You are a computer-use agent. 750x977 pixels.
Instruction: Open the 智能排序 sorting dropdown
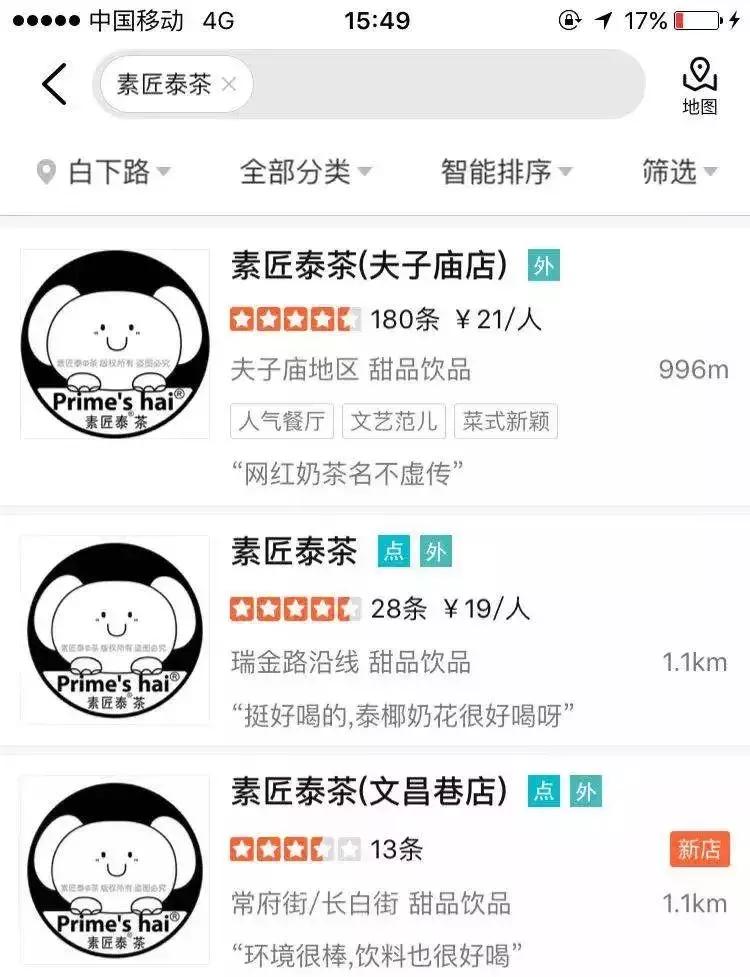point(498,172)
